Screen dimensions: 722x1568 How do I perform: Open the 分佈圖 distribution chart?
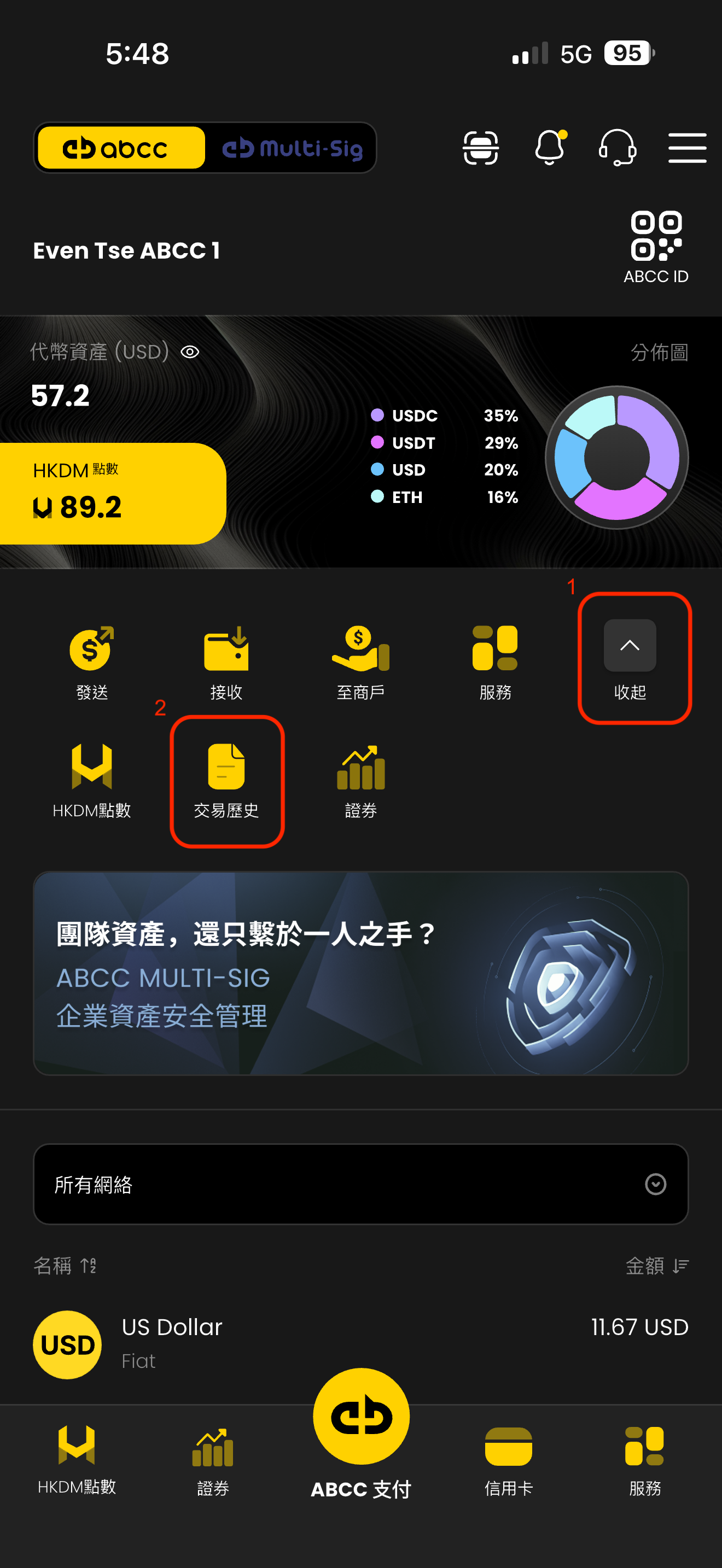point(659,352)
